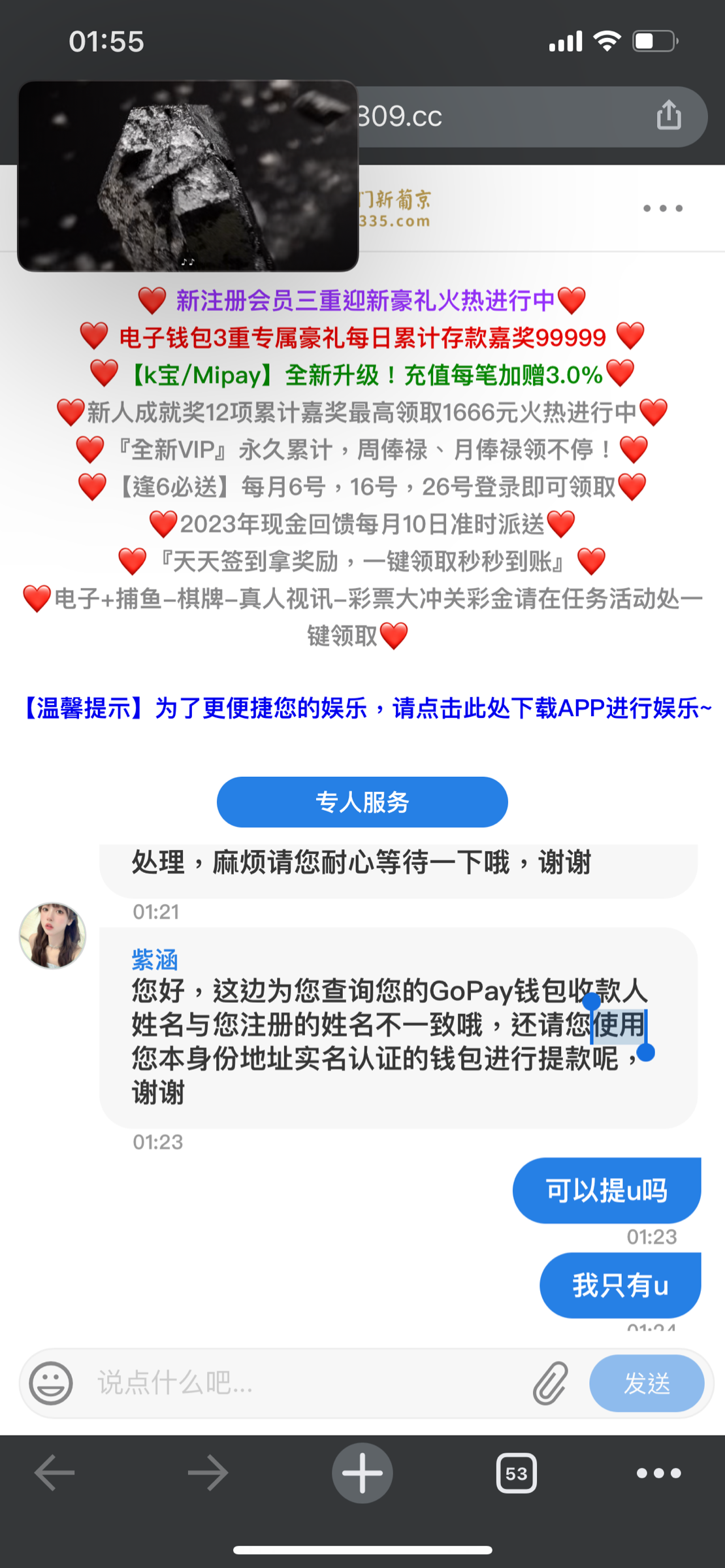Tap the 专人服务 service button

[x=362, y=802]
